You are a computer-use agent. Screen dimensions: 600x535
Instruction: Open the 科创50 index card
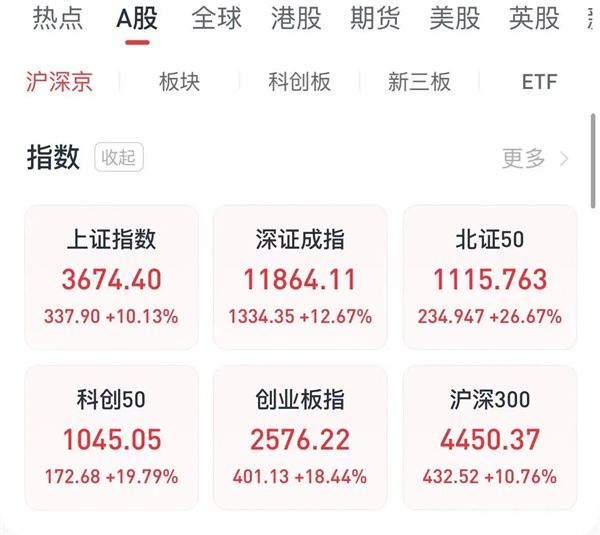click(x=111, y=437)
